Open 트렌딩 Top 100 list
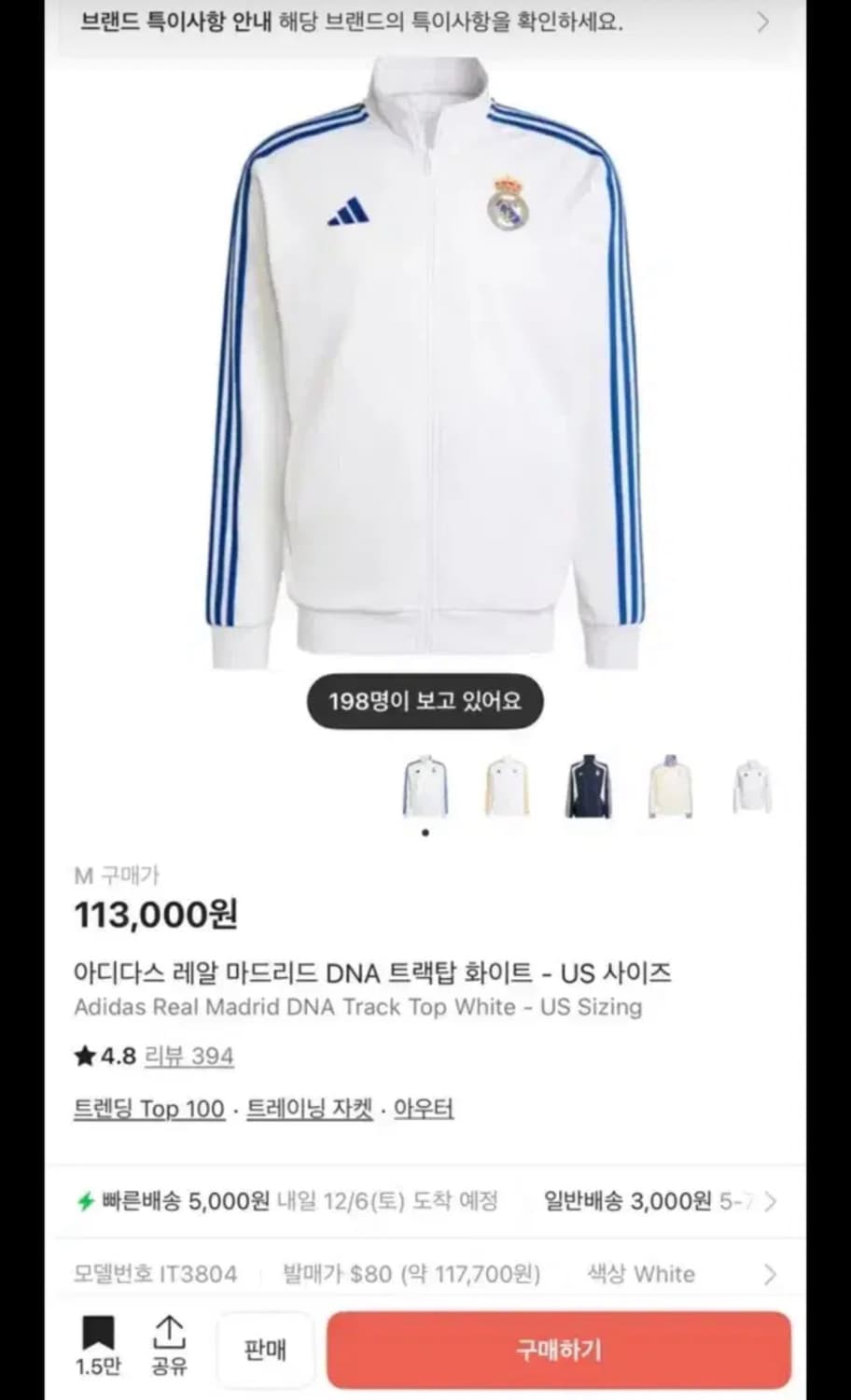851x1400 pixels. 149,1109
